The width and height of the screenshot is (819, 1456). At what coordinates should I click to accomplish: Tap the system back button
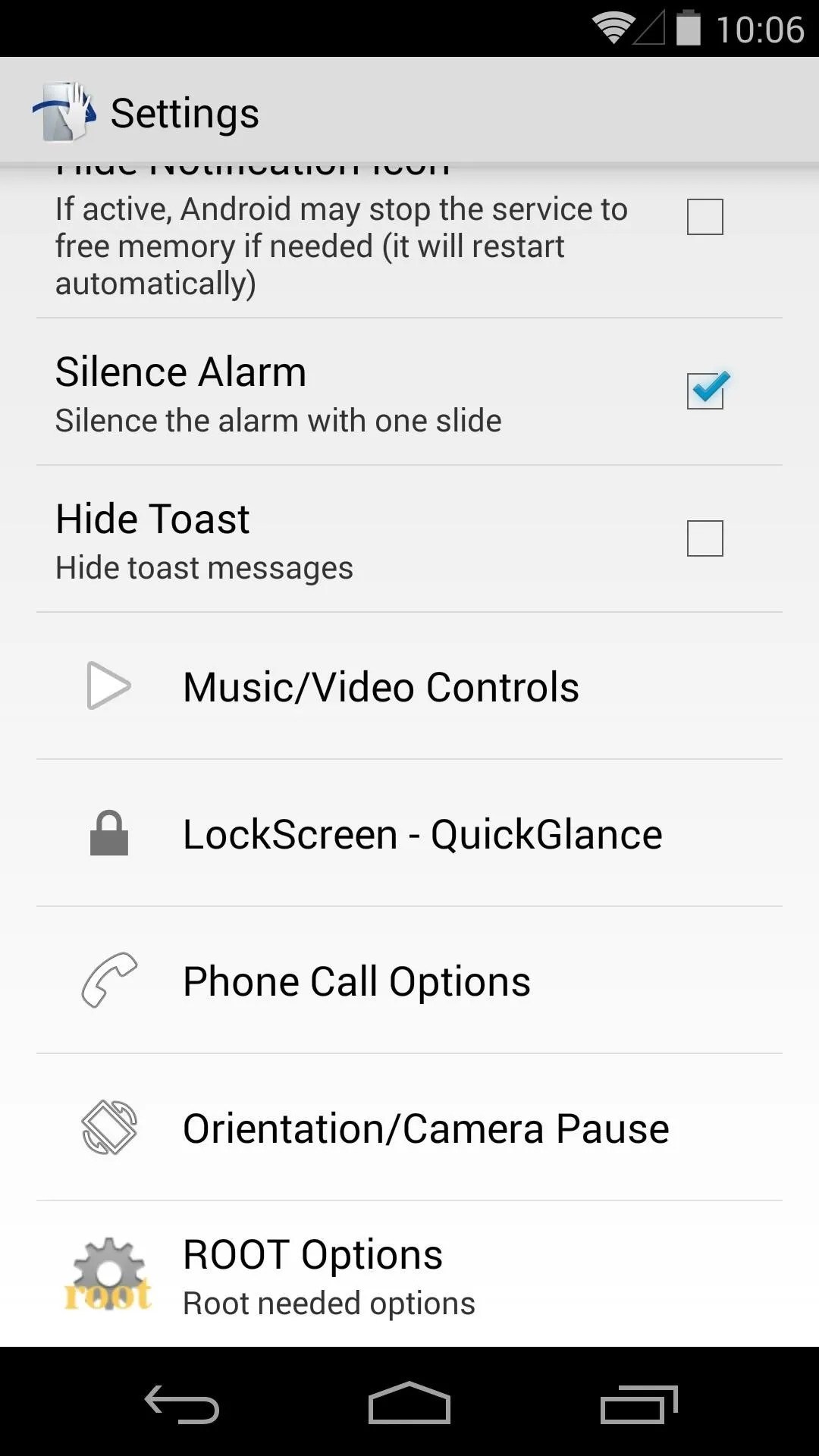pos(182,1404)
